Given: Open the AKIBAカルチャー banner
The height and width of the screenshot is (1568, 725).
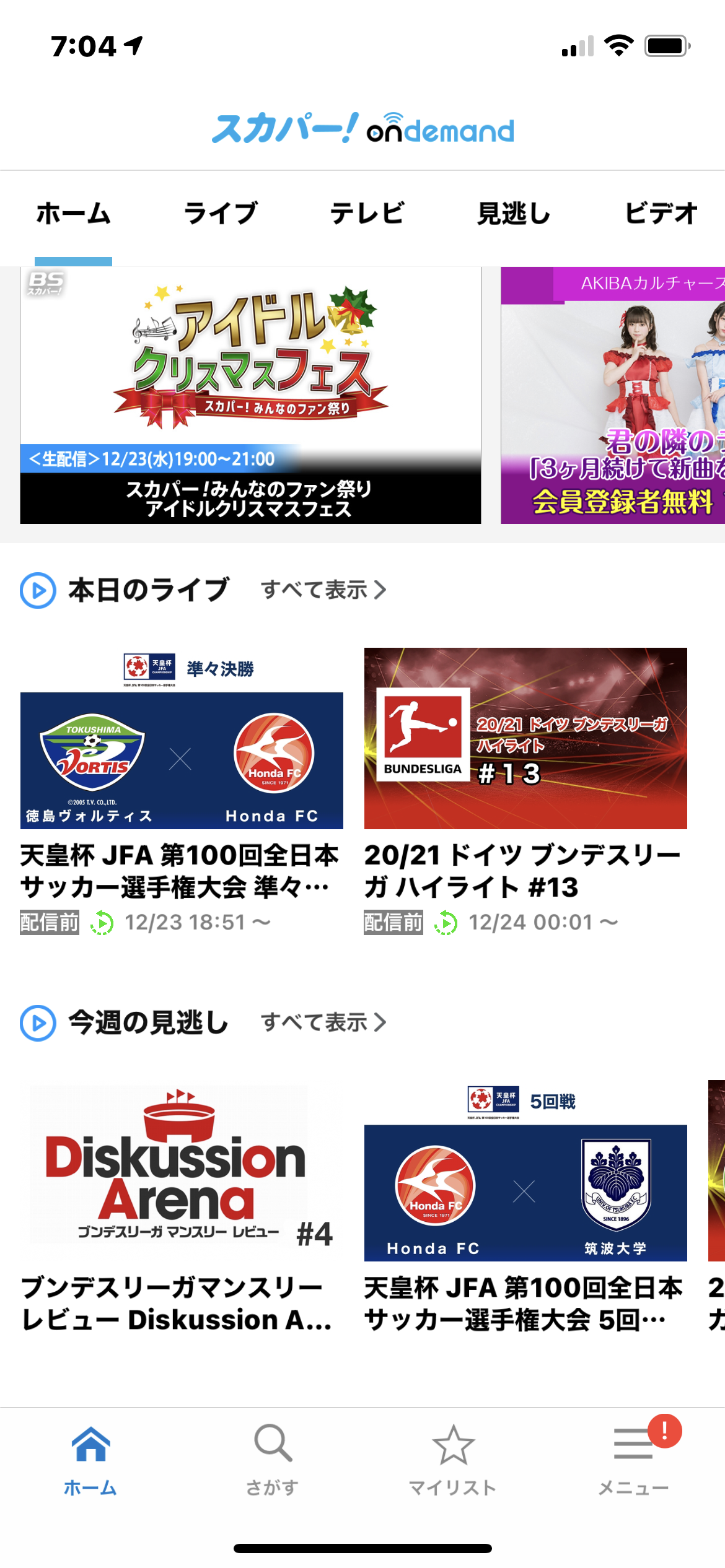Looking at the screenshot, I should [x=613, y=395].
